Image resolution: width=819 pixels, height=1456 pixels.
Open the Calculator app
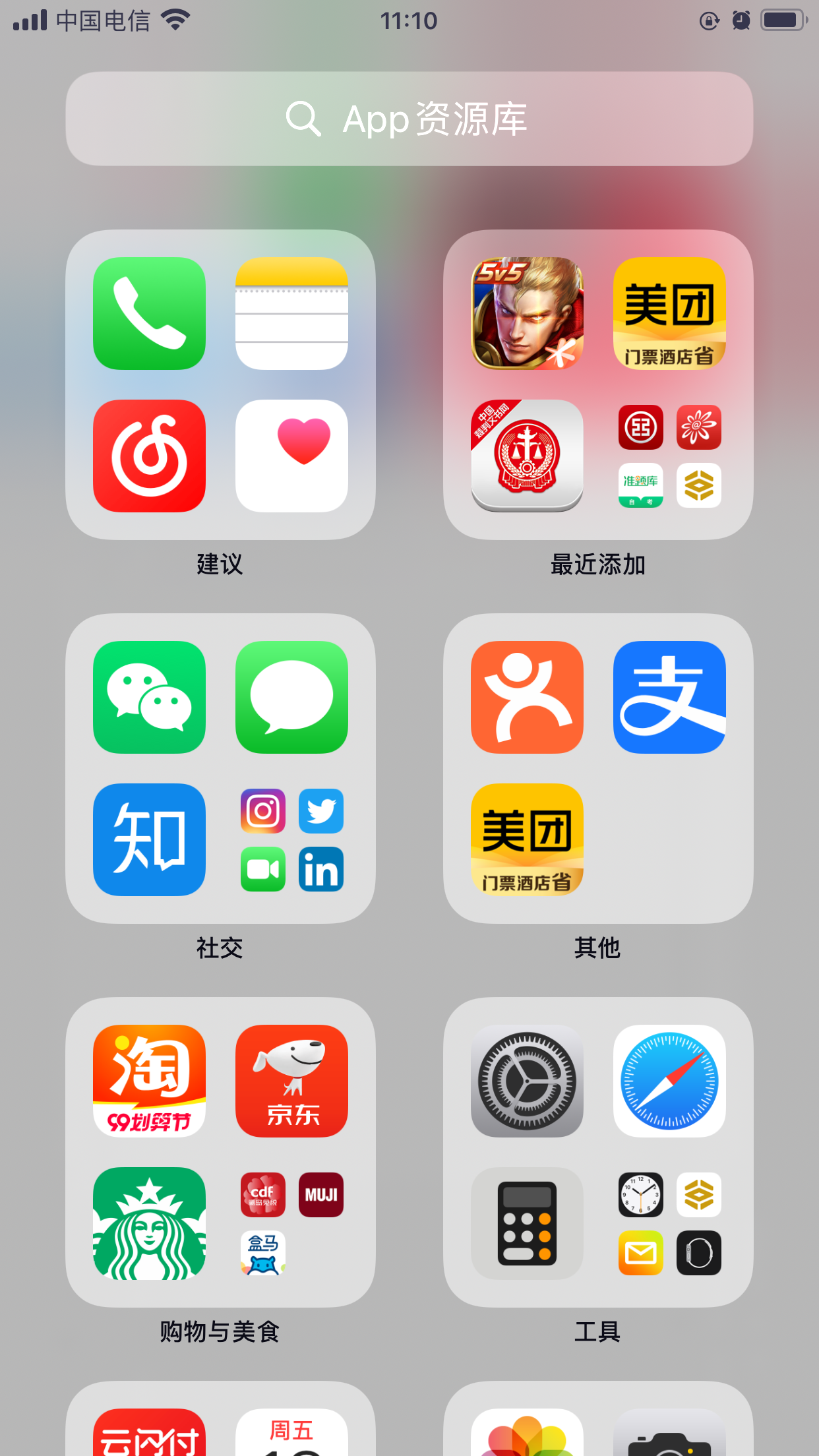527,1223
